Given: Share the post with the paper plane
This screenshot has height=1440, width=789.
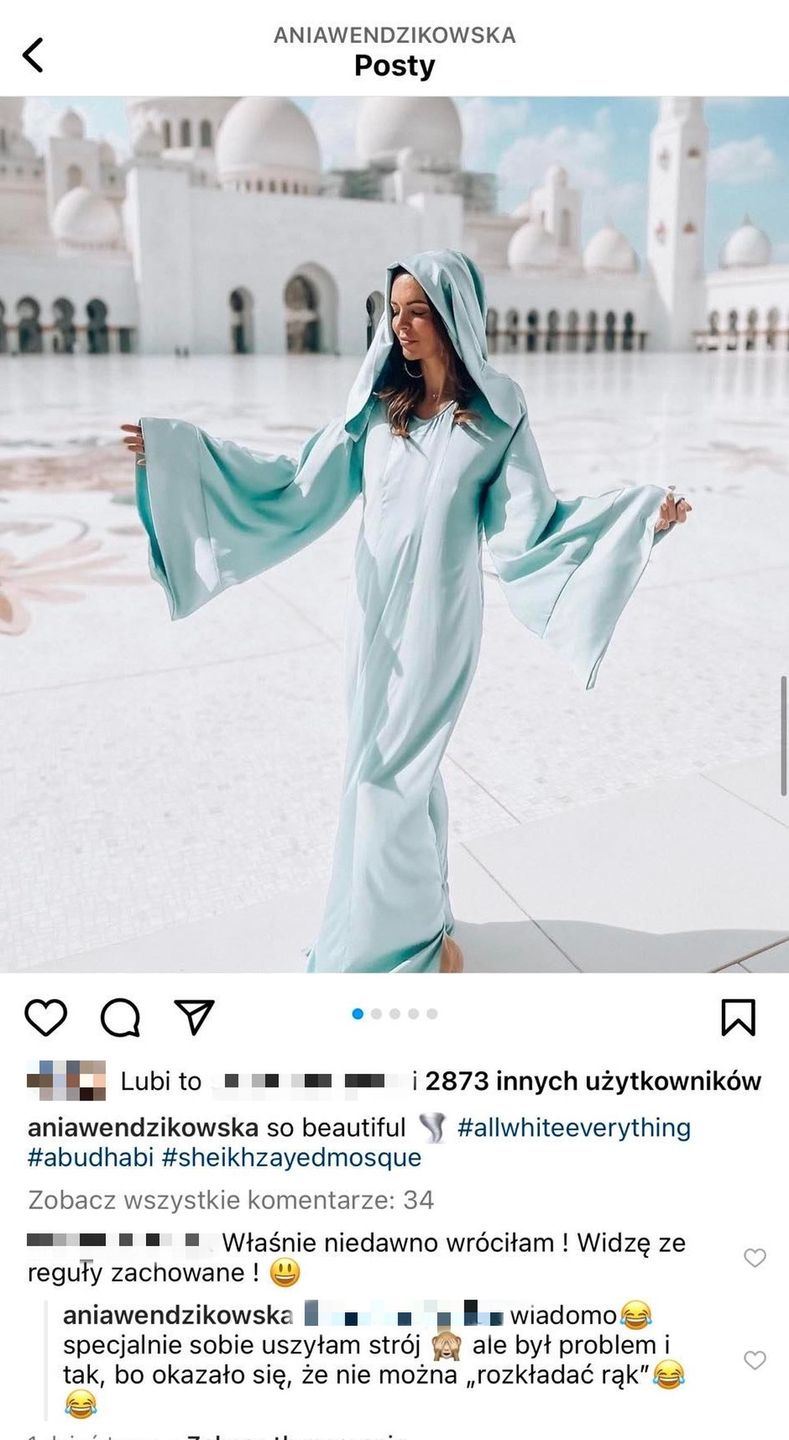Looking at the screenshot, I should click(x=194, y=1016).
